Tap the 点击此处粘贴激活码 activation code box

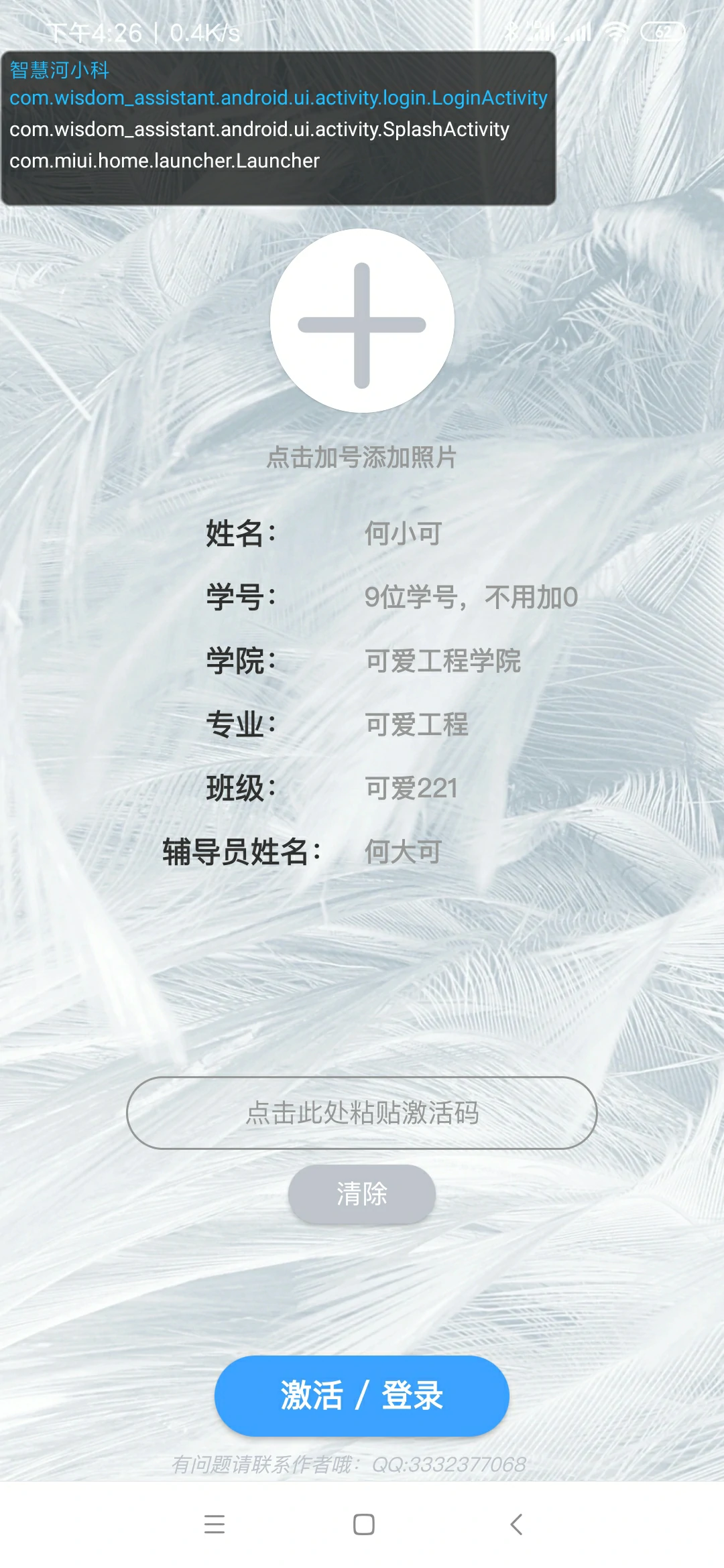[x=362, y=1113]
